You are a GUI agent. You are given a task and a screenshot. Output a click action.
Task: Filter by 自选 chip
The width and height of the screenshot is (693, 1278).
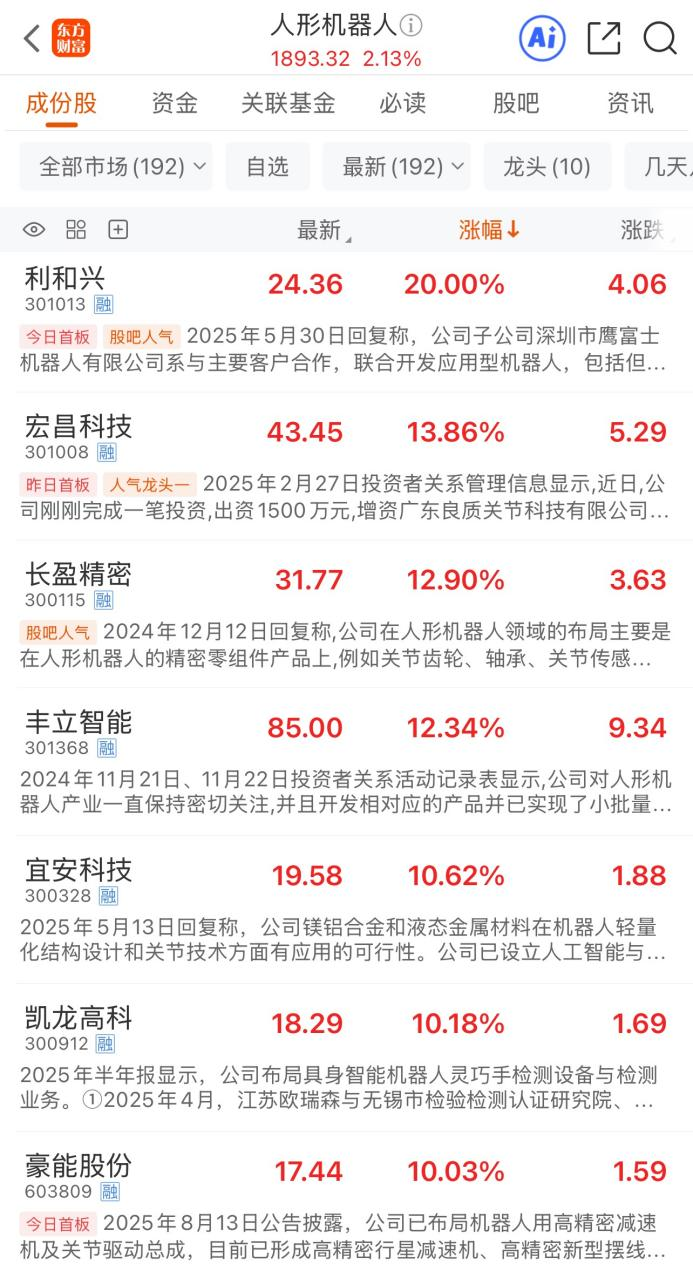(267, 166)
